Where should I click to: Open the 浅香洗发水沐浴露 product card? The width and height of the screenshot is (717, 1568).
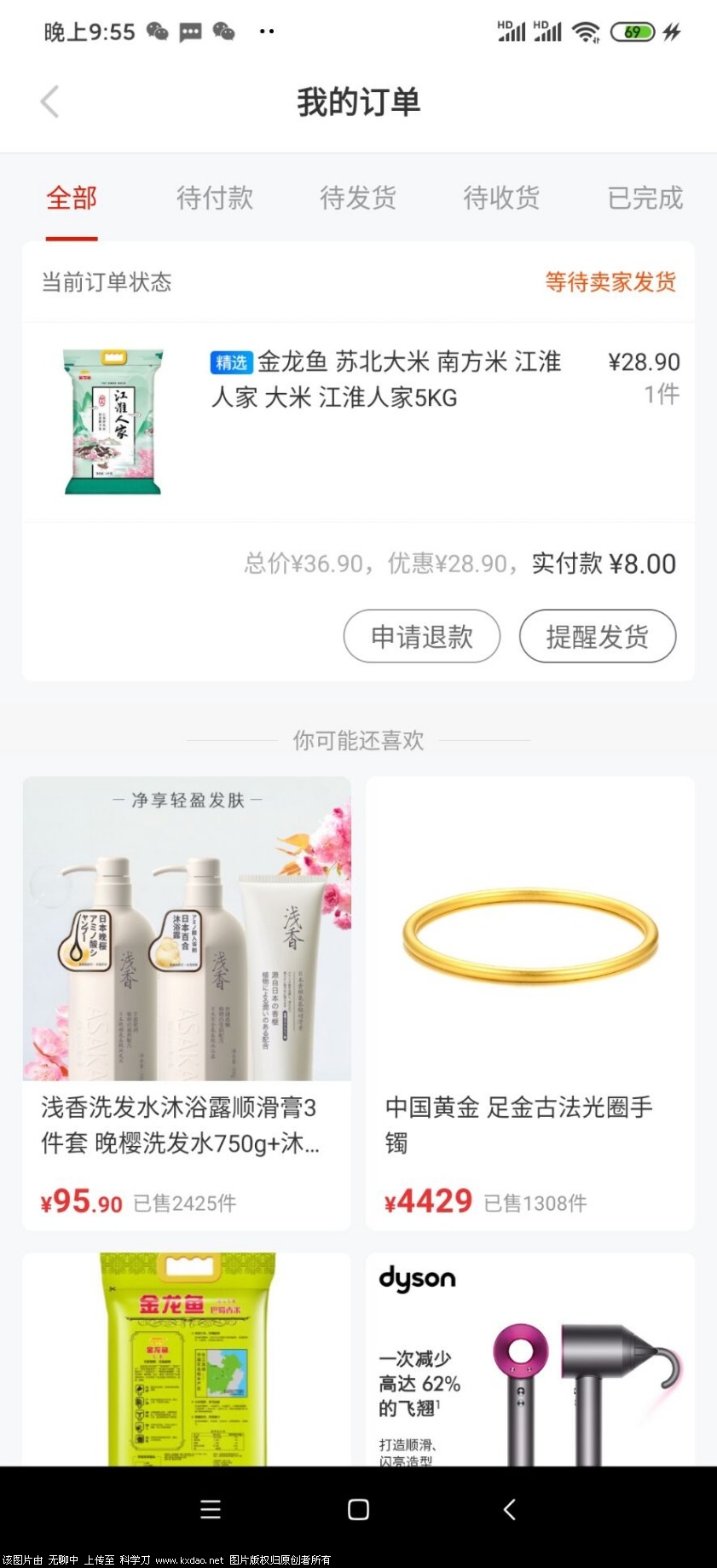tap(187, 1002)
